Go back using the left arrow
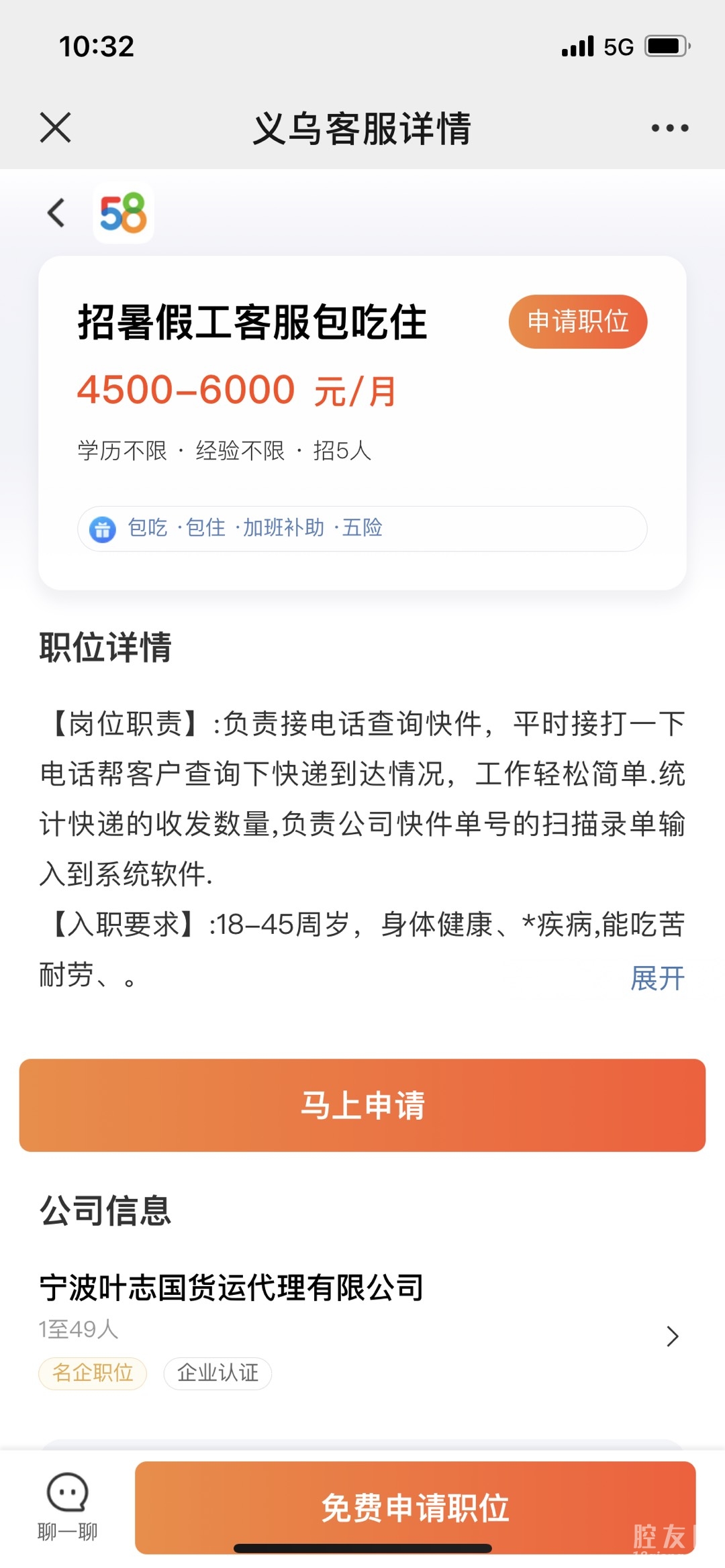This screenshot has height=1568, width=725. point(56,213)
